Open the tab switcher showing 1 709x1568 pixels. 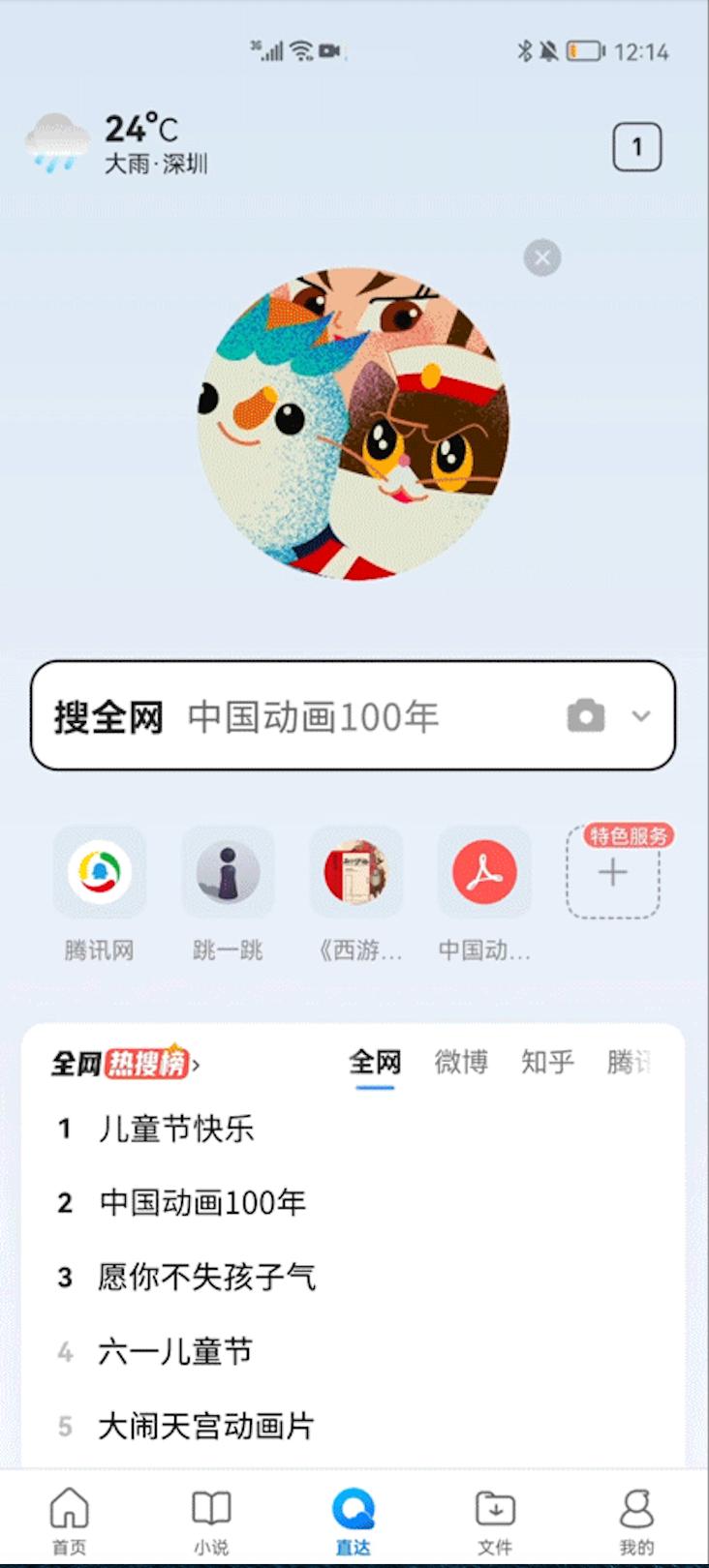click(x=637, y=145)
